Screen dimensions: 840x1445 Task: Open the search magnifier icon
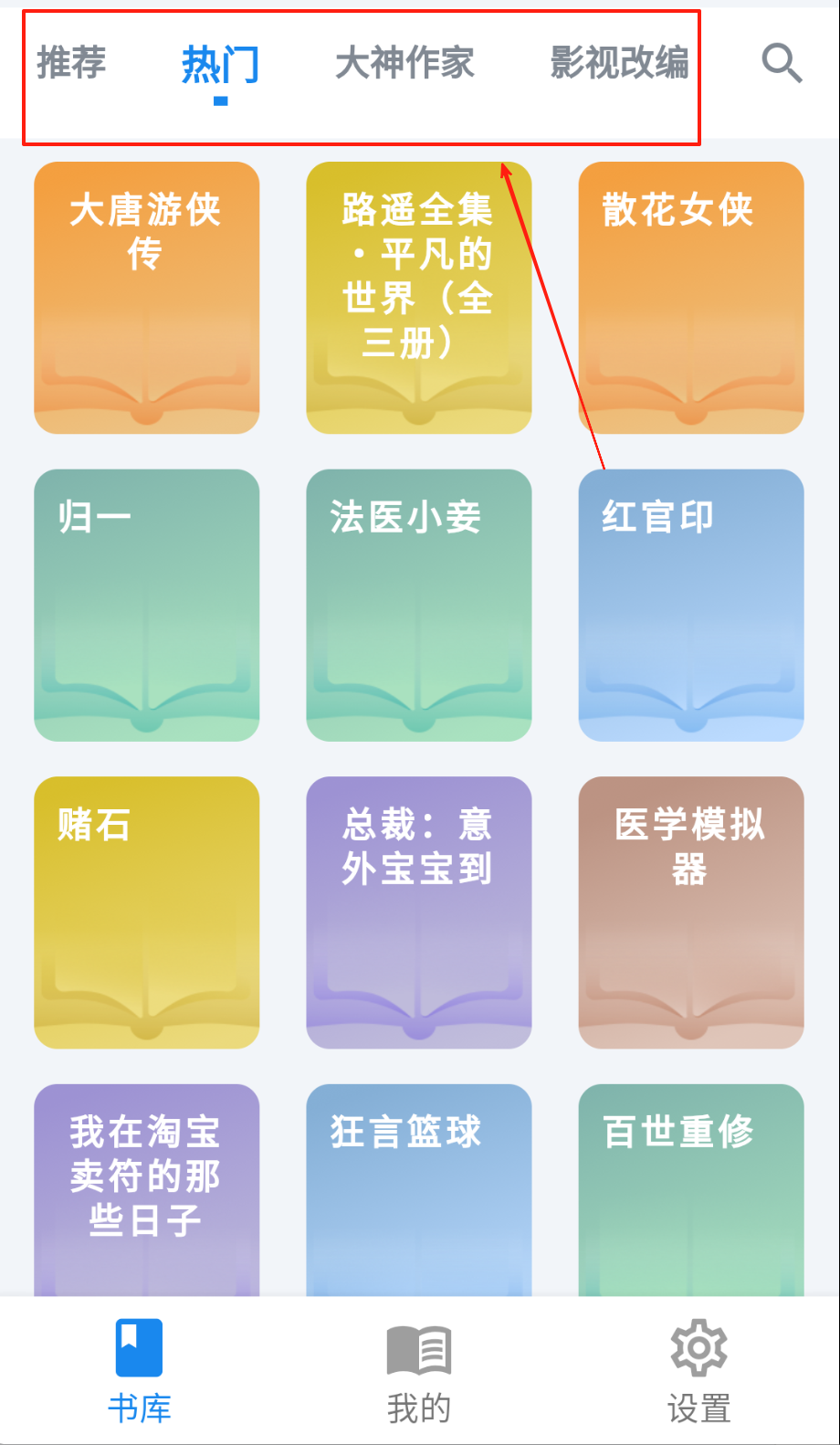pos(782,63)
